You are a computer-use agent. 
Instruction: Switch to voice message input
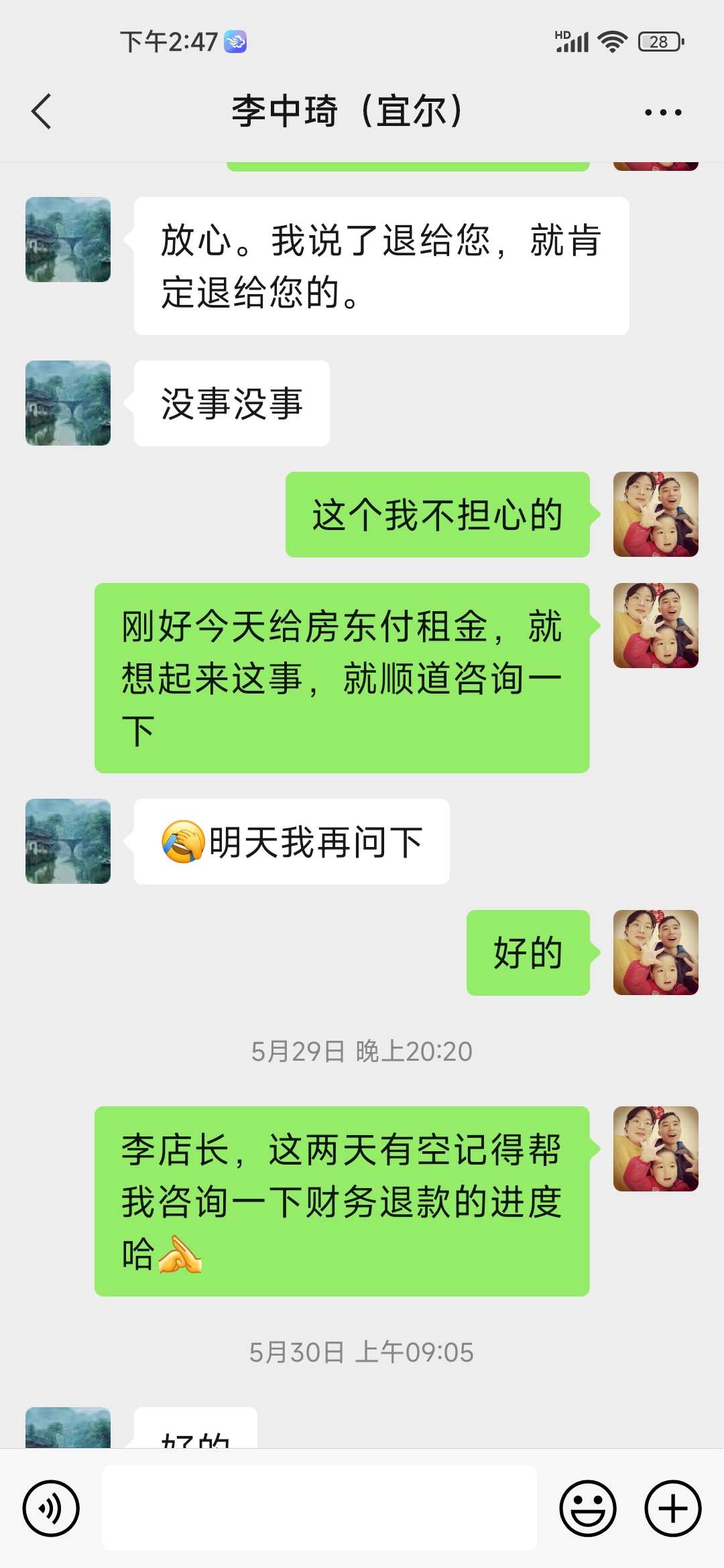(51, 1508)
